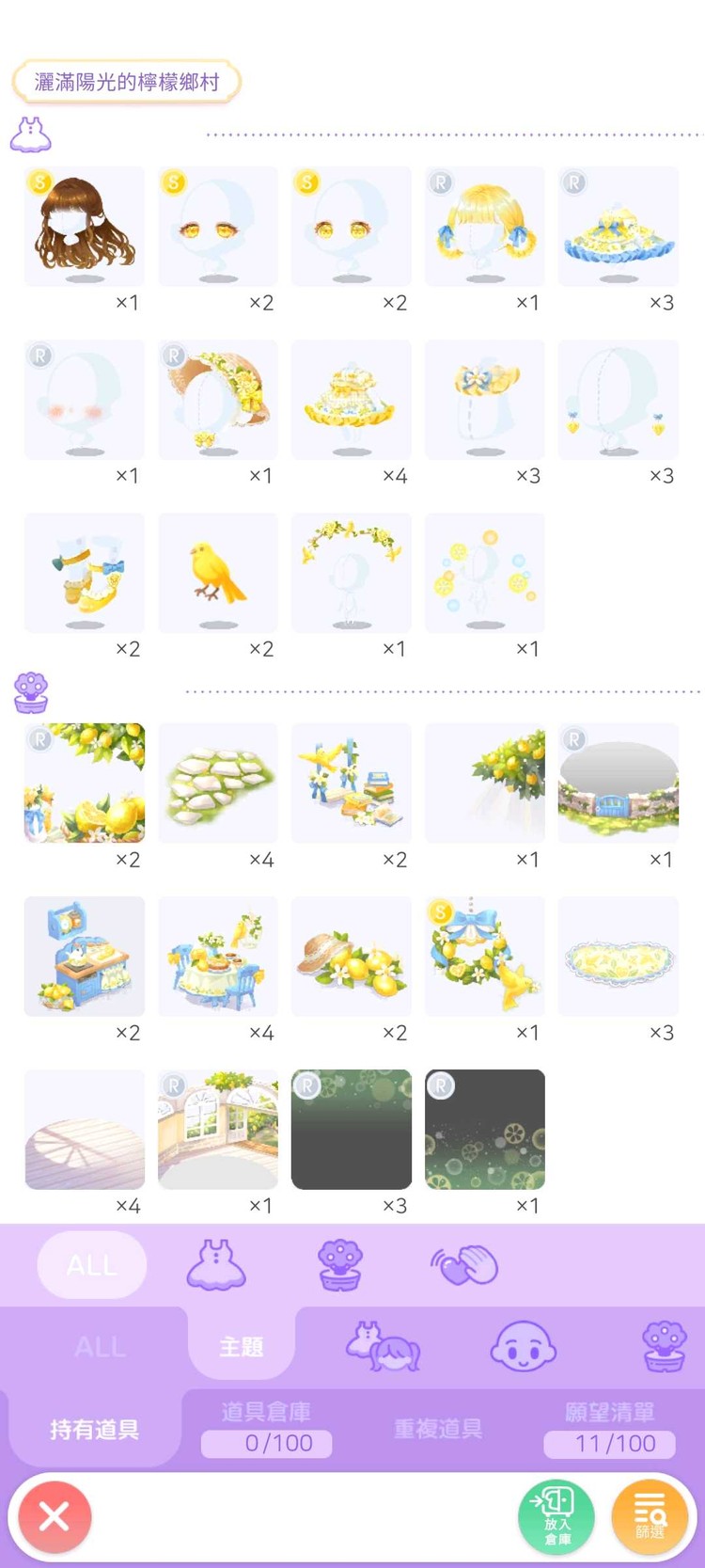Open the orange 篩選 filter button

(x=650, y=1516)
